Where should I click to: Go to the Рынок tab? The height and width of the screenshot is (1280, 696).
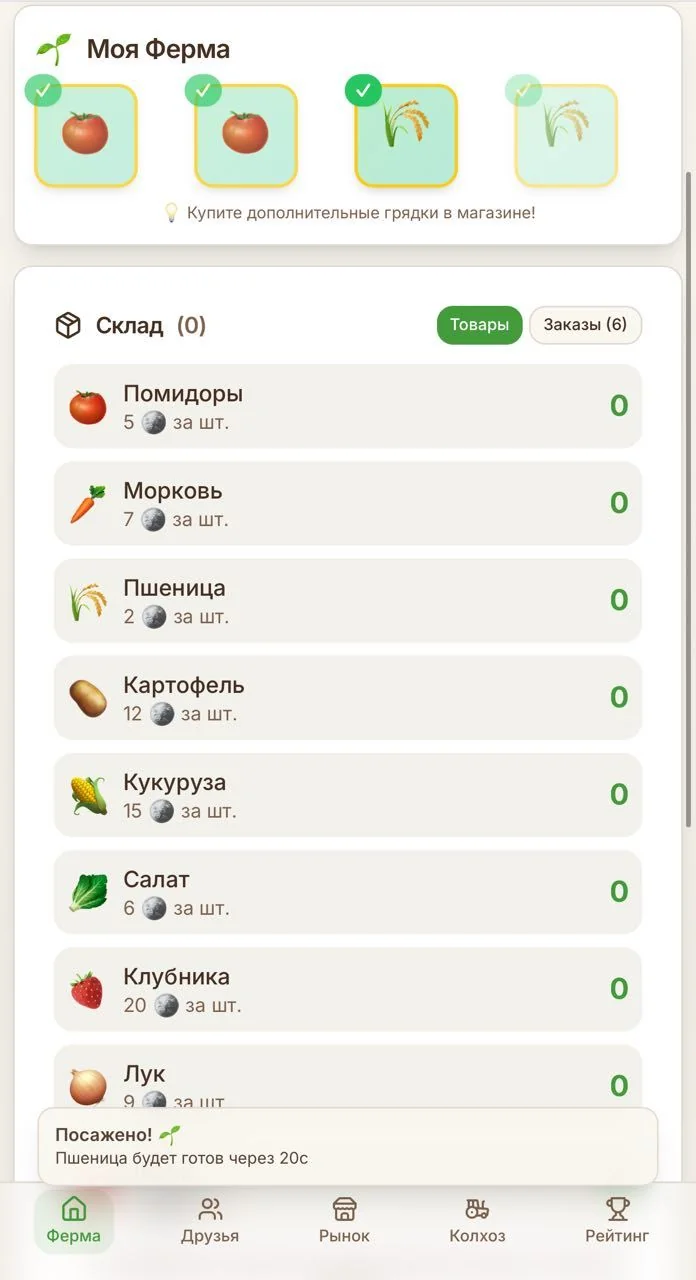[x=344, y=1221]
